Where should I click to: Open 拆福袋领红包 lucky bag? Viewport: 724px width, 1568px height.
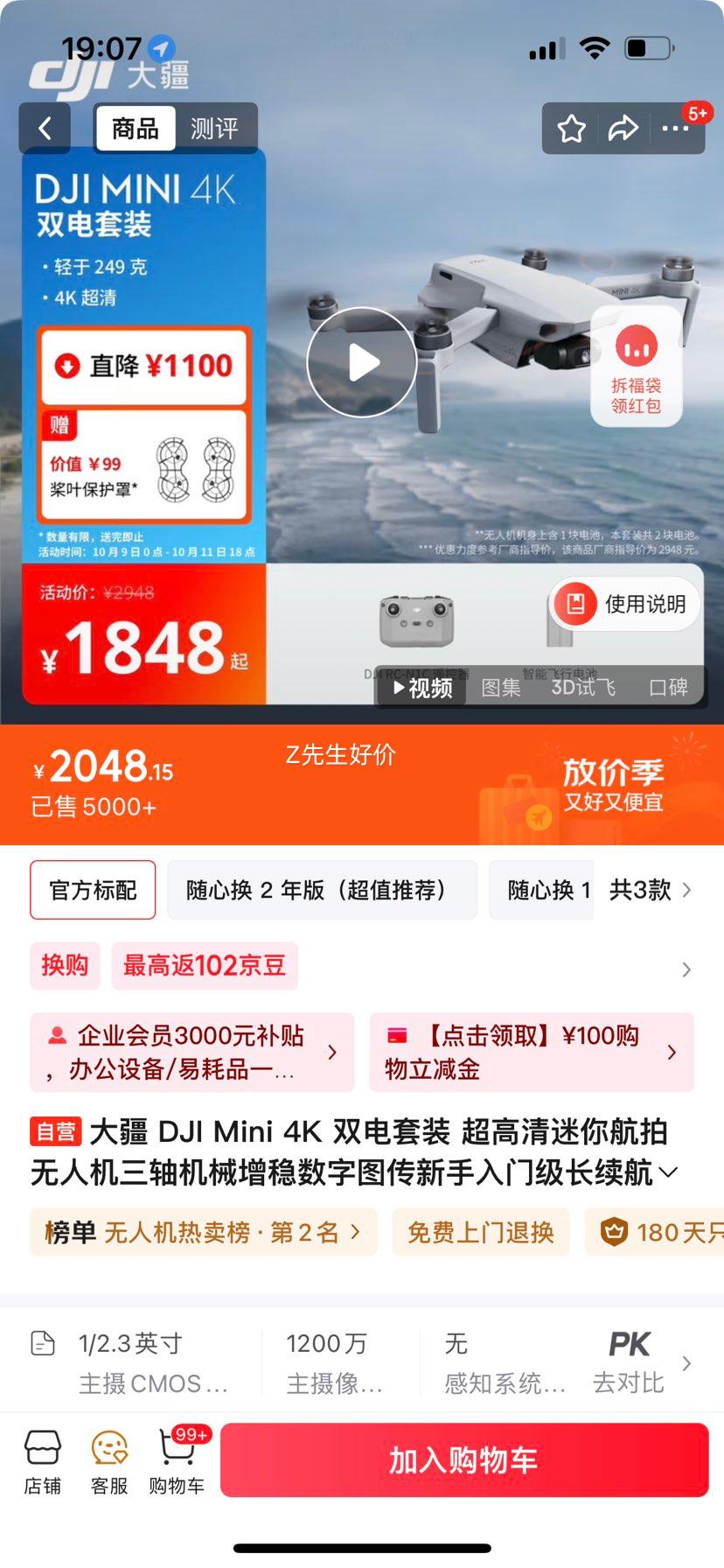click(x=637, y=367)
